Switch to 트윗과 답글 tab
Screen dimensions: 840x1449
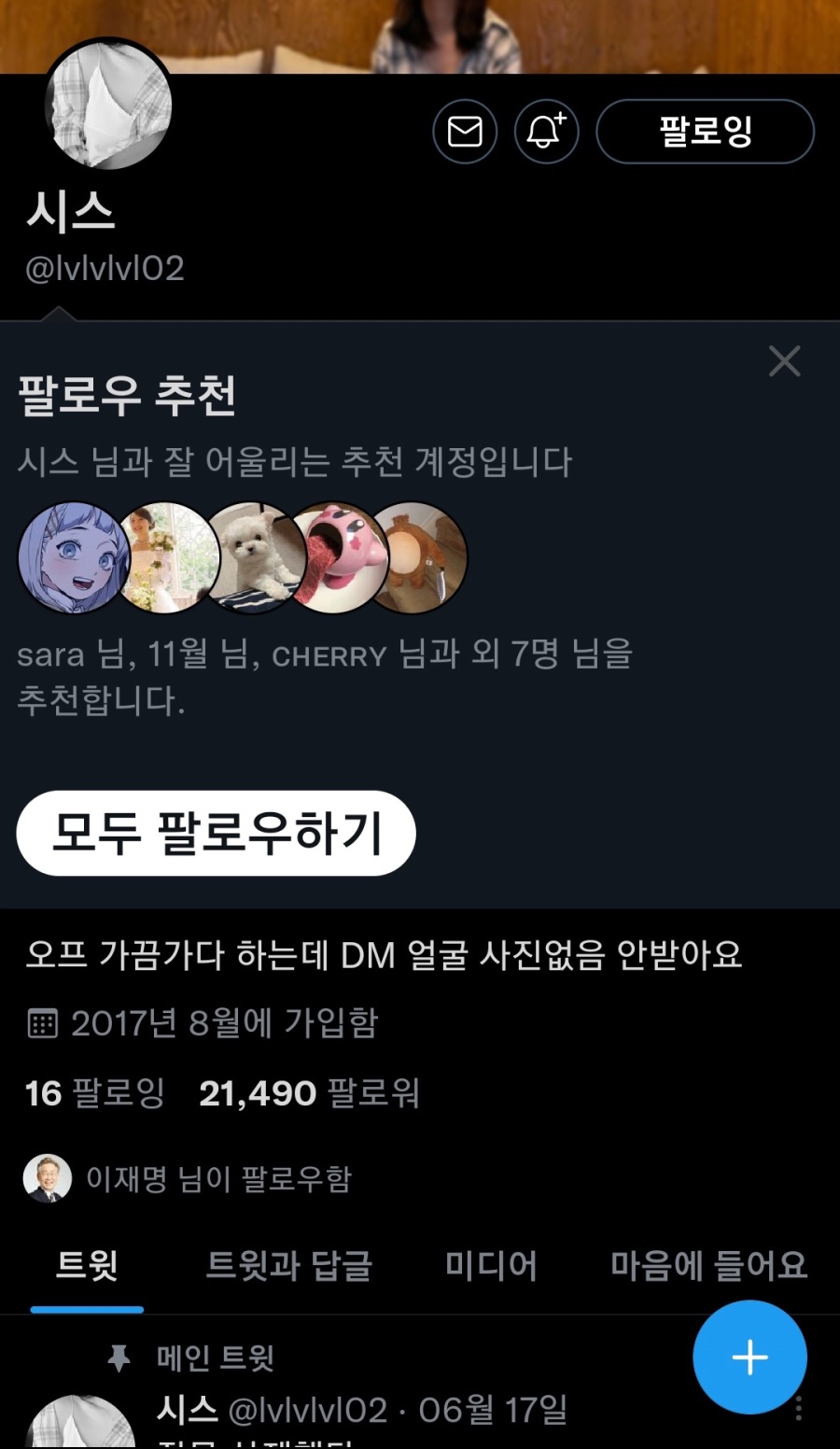288,1266
